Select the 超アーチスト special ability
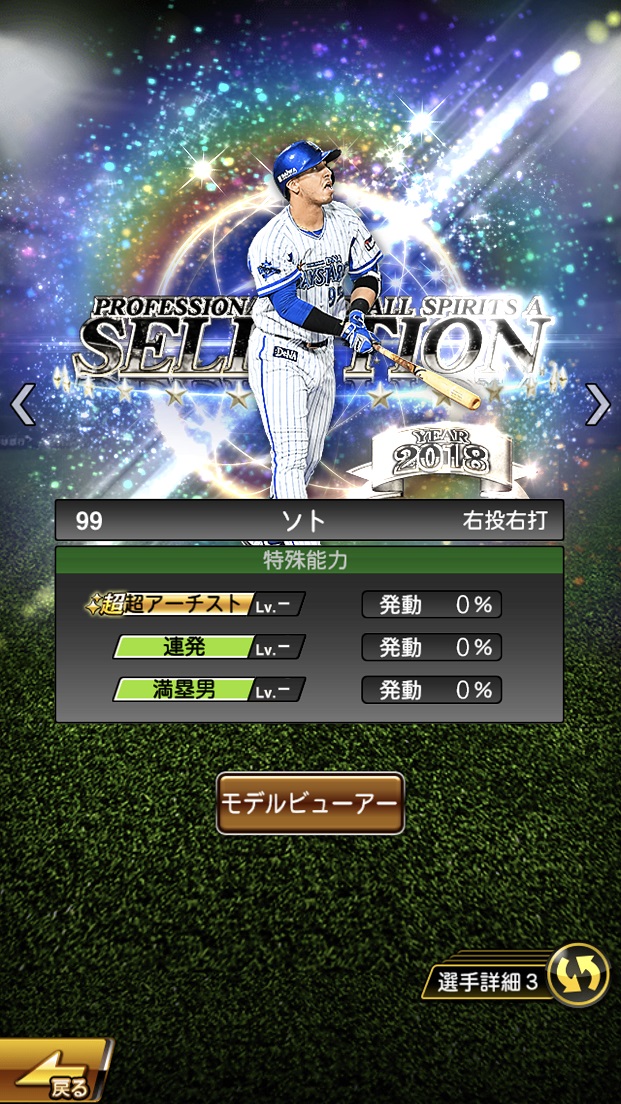 coord(196,604)
